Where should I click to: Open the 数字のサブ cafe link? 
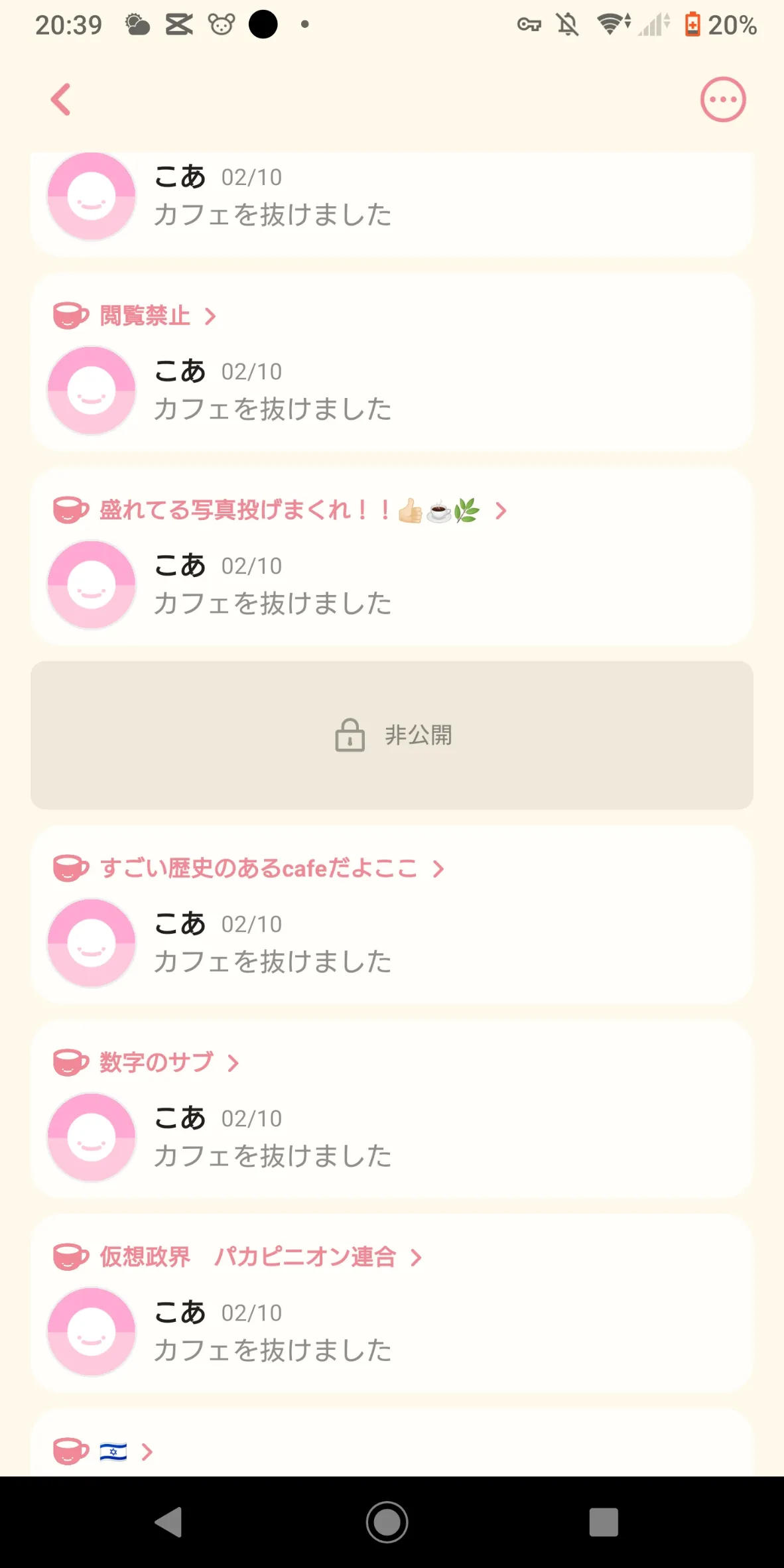[x=157, y=1063]
